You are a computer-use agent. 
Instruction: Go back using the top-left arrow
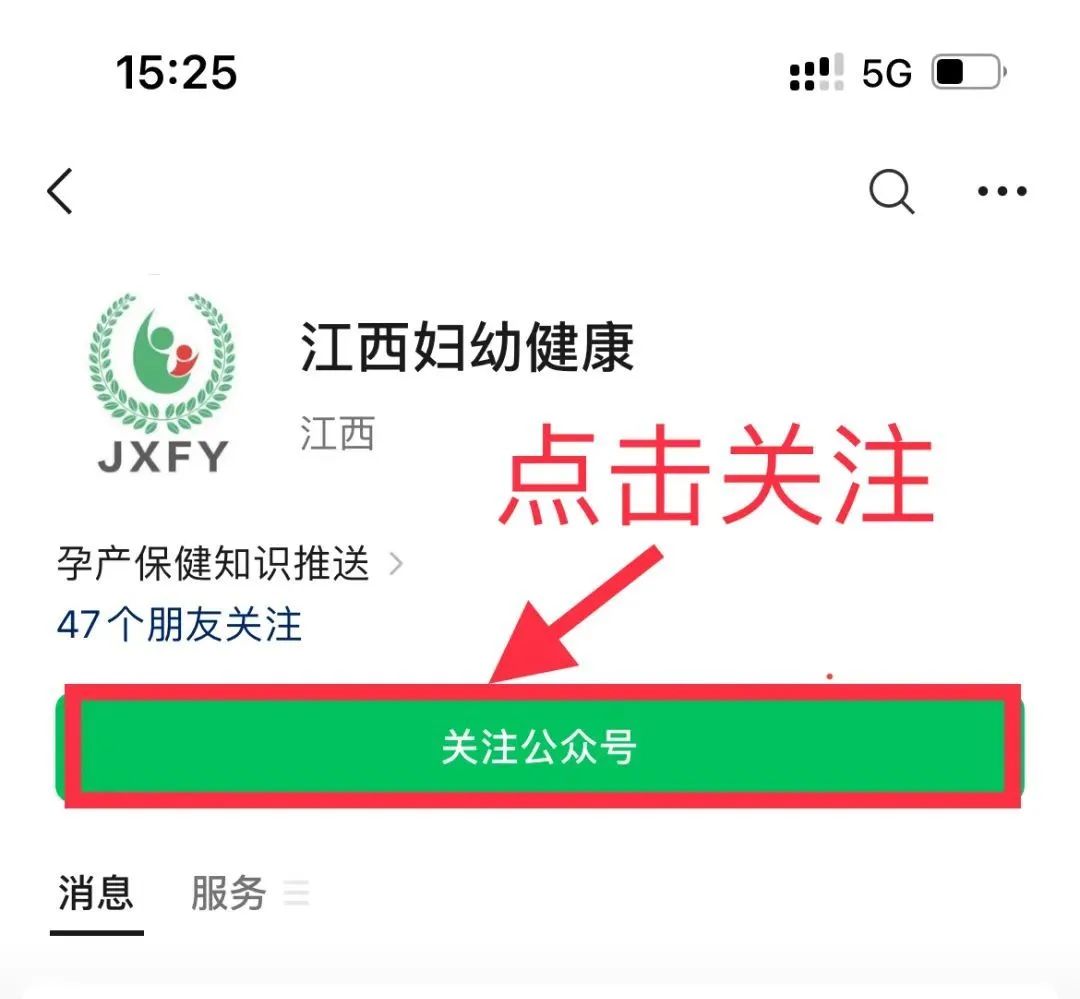61,190
